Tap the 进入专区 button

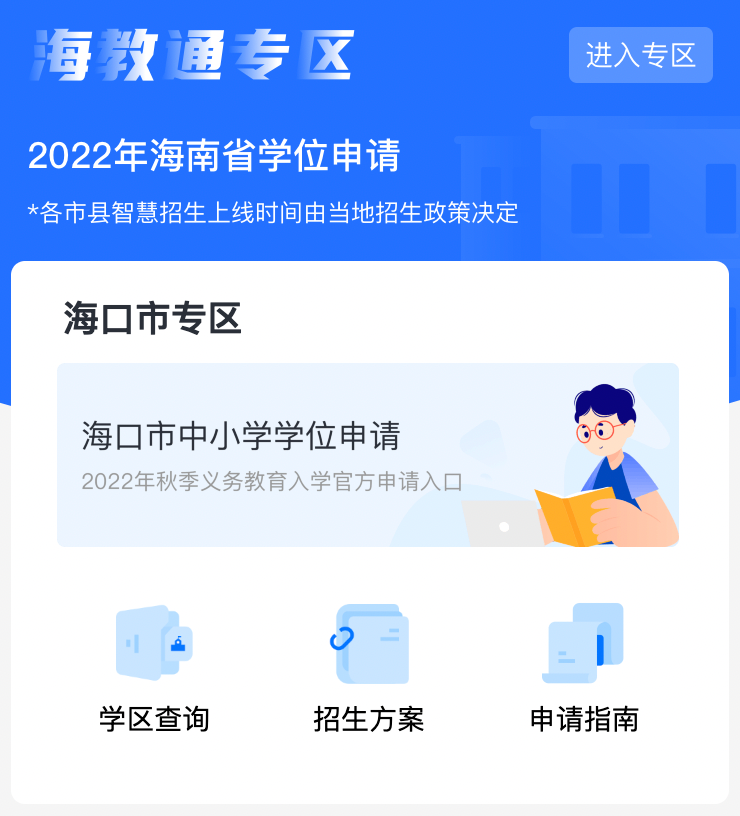(x=640, y=55)
